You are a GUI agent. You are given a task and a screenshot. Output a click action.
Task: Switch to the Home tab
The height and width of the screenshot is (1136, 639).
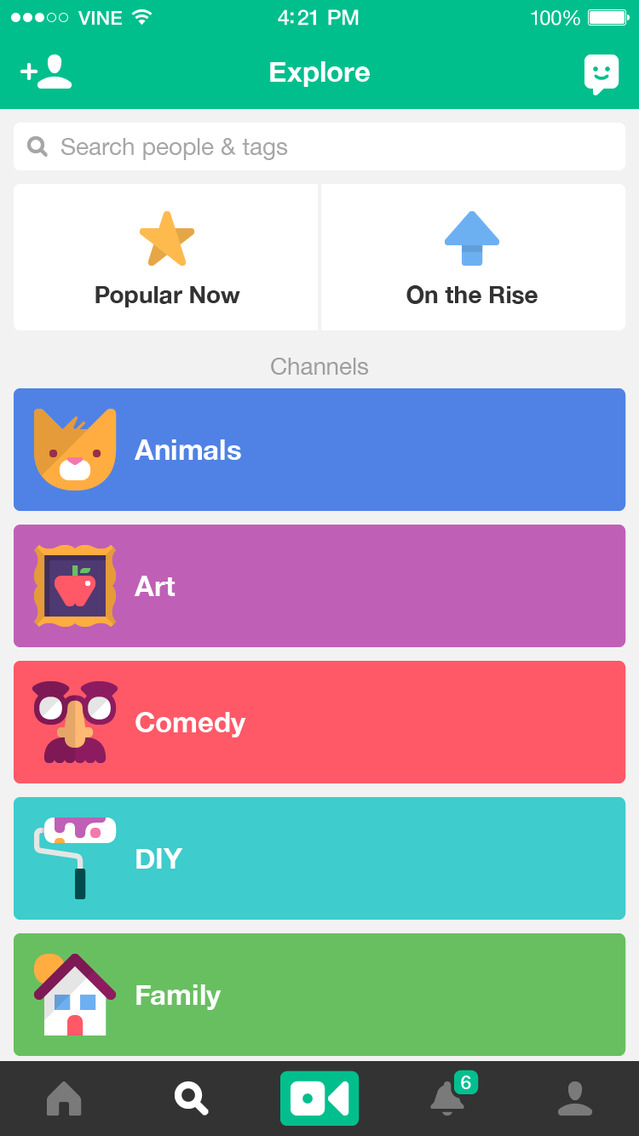pos(64,1098)
